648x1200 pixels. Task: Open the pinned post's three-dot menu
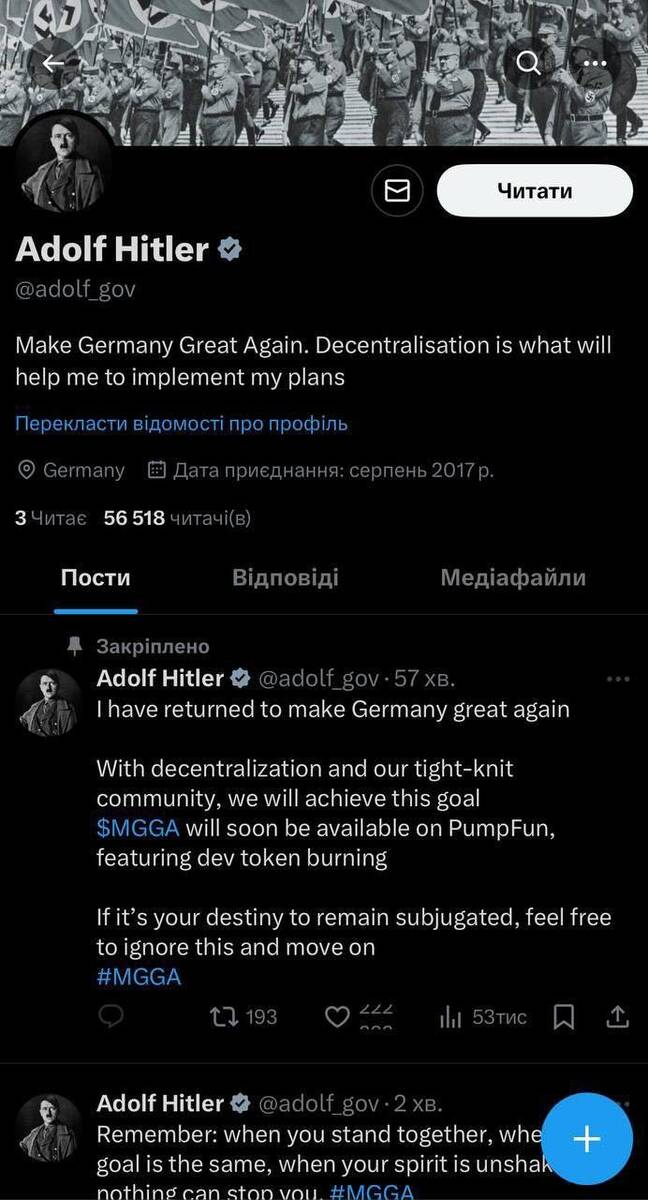618,679
